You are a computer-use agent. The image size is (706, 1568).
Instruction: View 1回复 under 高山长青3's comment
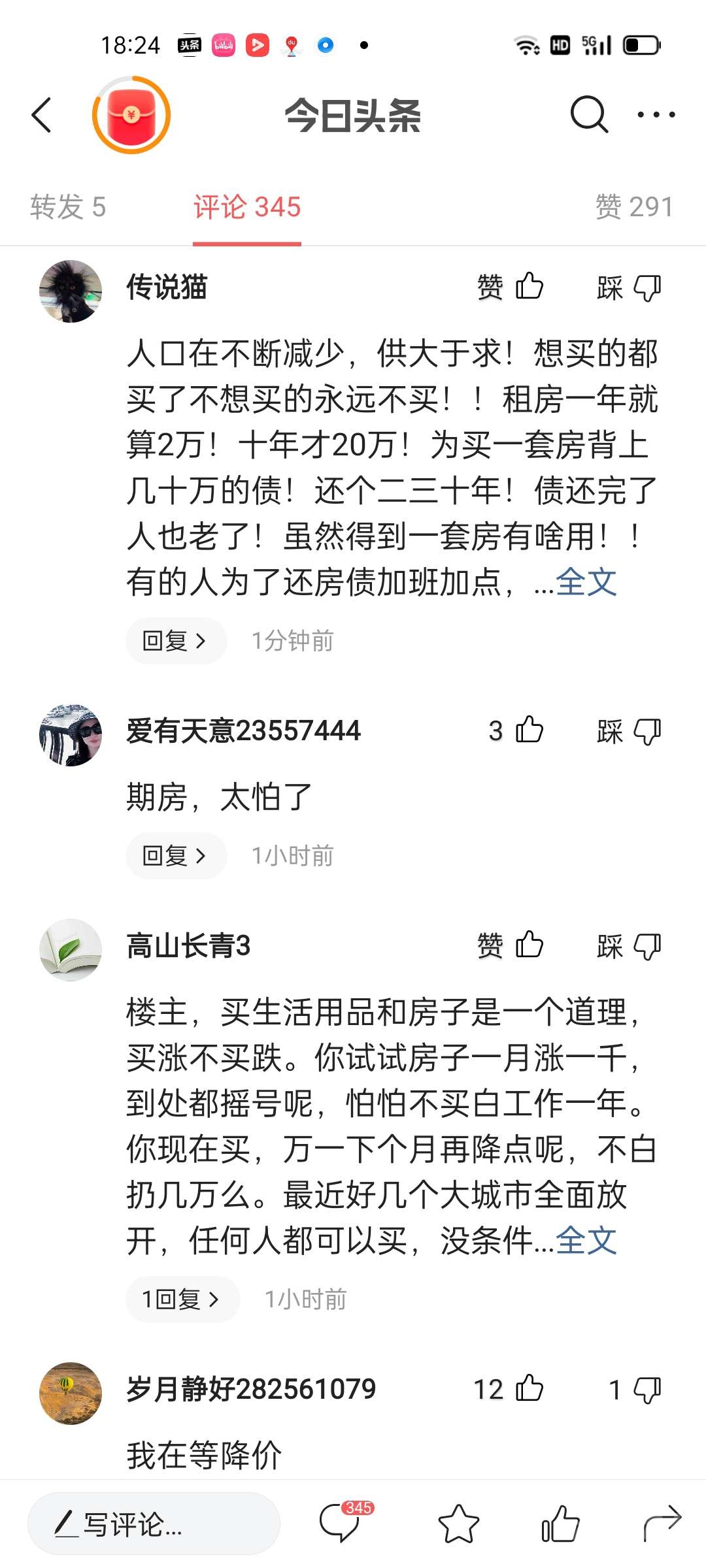click(x=182, y=1299)
